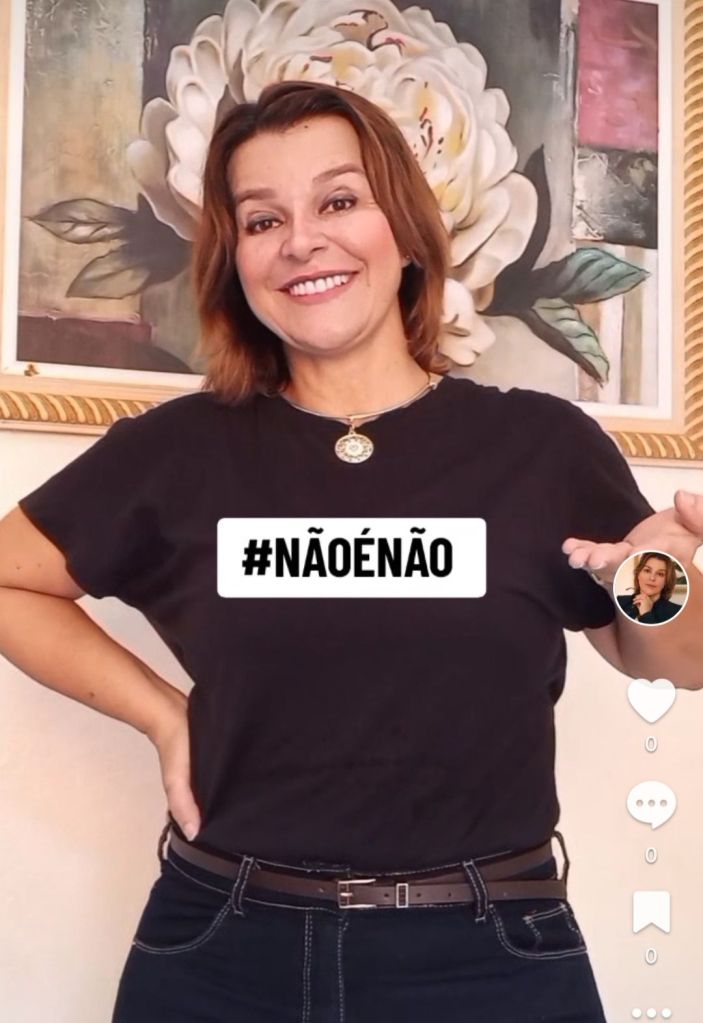Open the comments bubble

click(651, 804)
